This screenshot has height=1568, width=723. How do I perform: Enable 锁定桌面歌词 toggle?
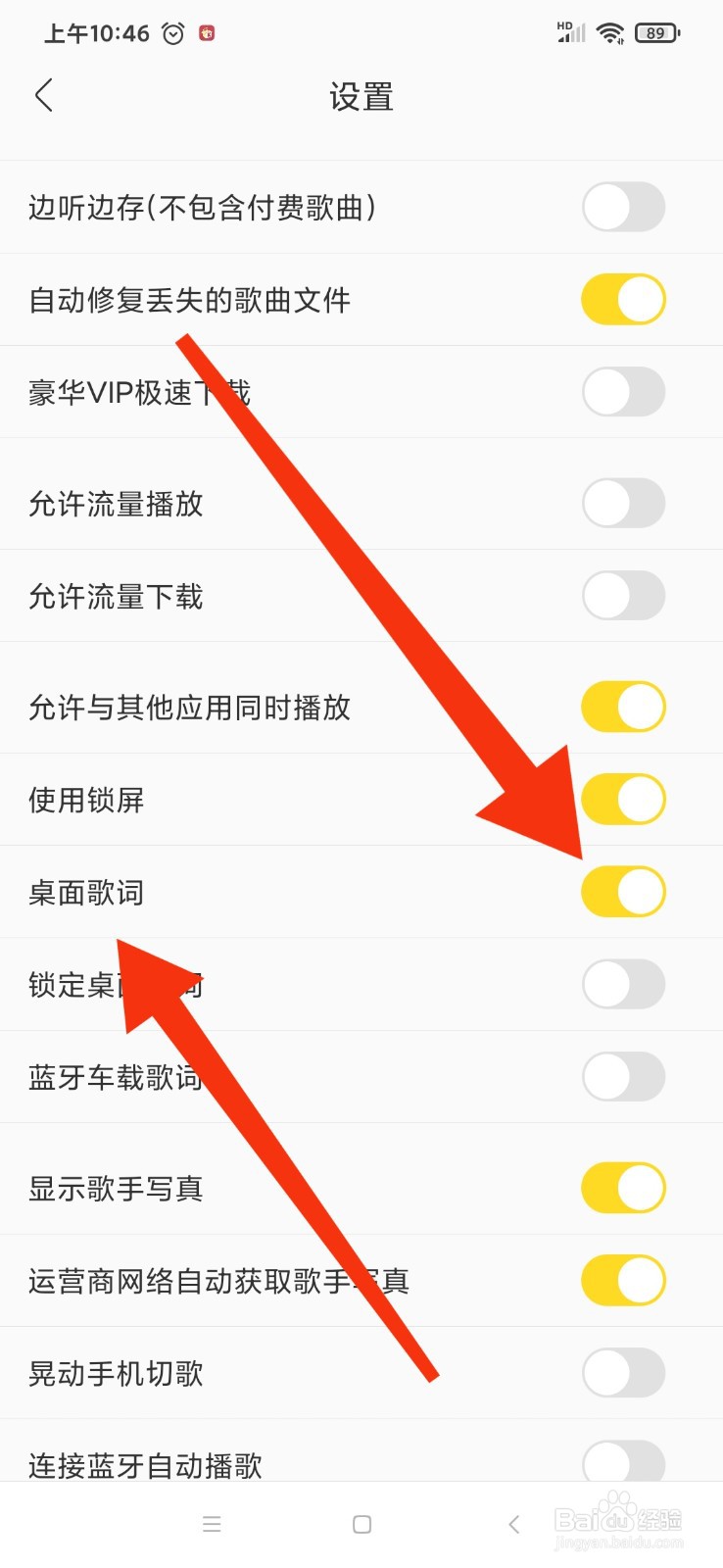(624, 984)
